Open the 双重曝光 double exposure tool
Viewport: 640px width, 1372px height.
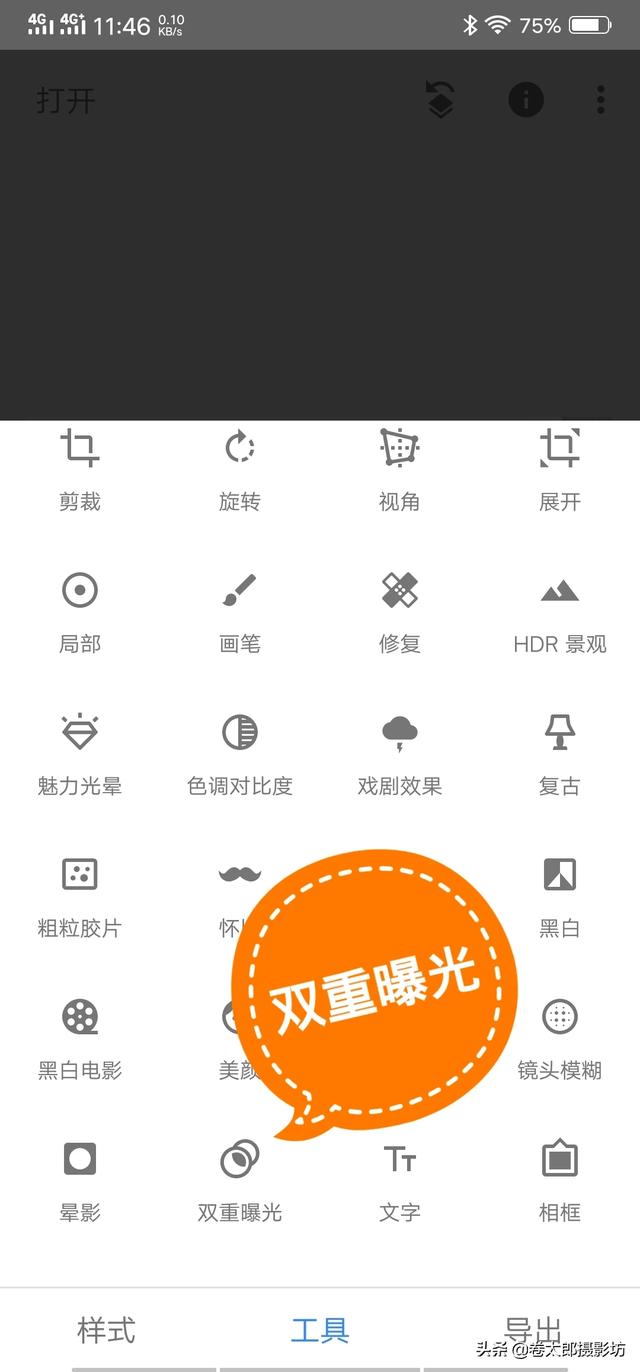point(240,1182)
